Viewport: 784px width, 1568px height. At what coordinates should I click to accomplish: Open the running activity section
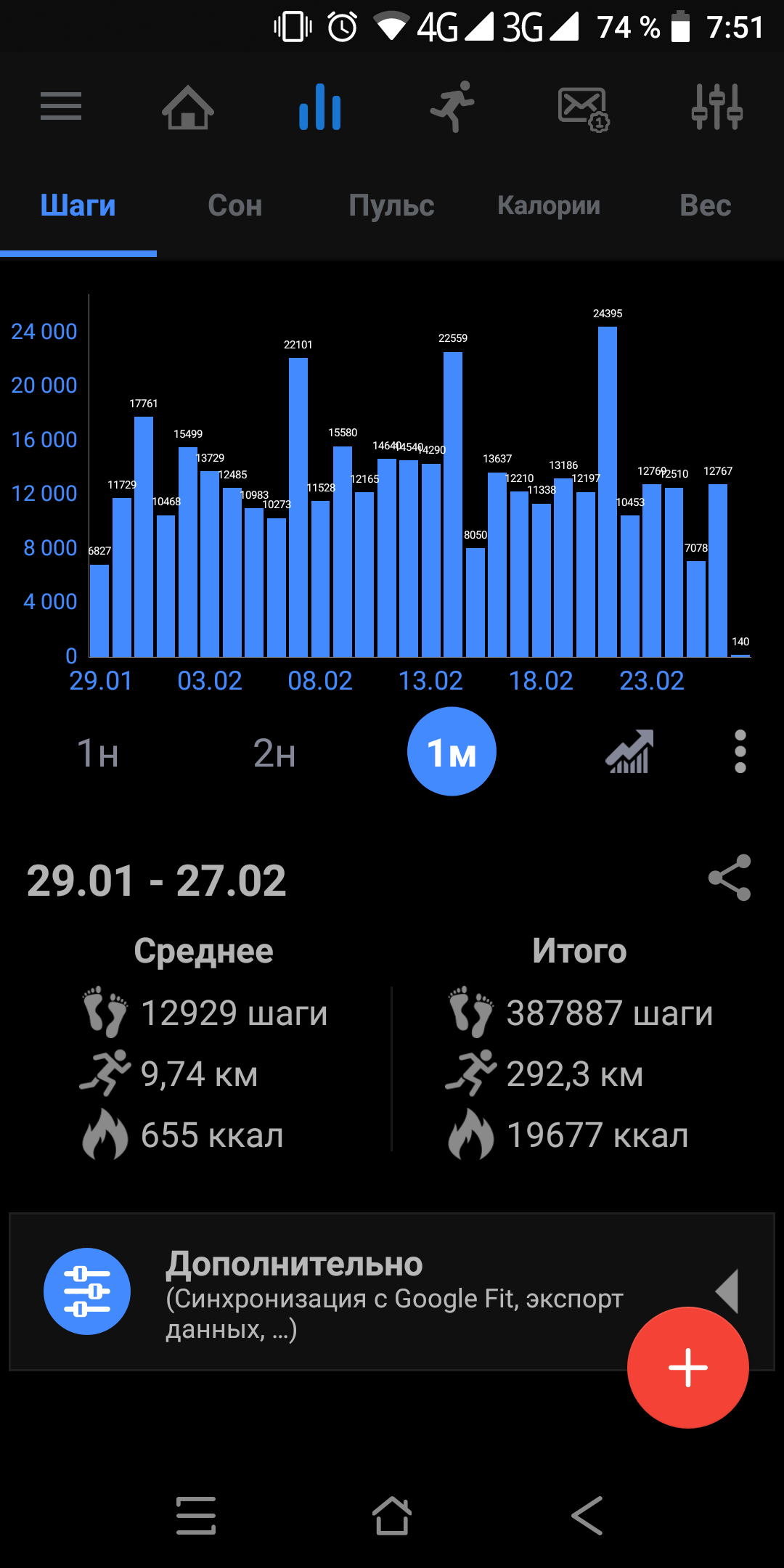(x=452, y=107)
